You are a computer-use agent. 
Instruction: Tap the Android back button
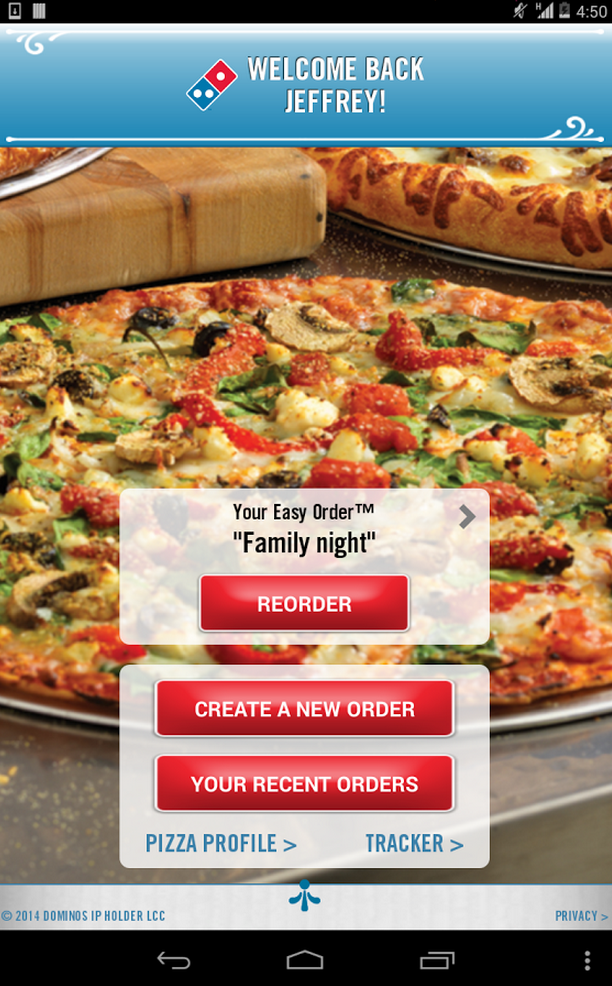coord(174,960)
